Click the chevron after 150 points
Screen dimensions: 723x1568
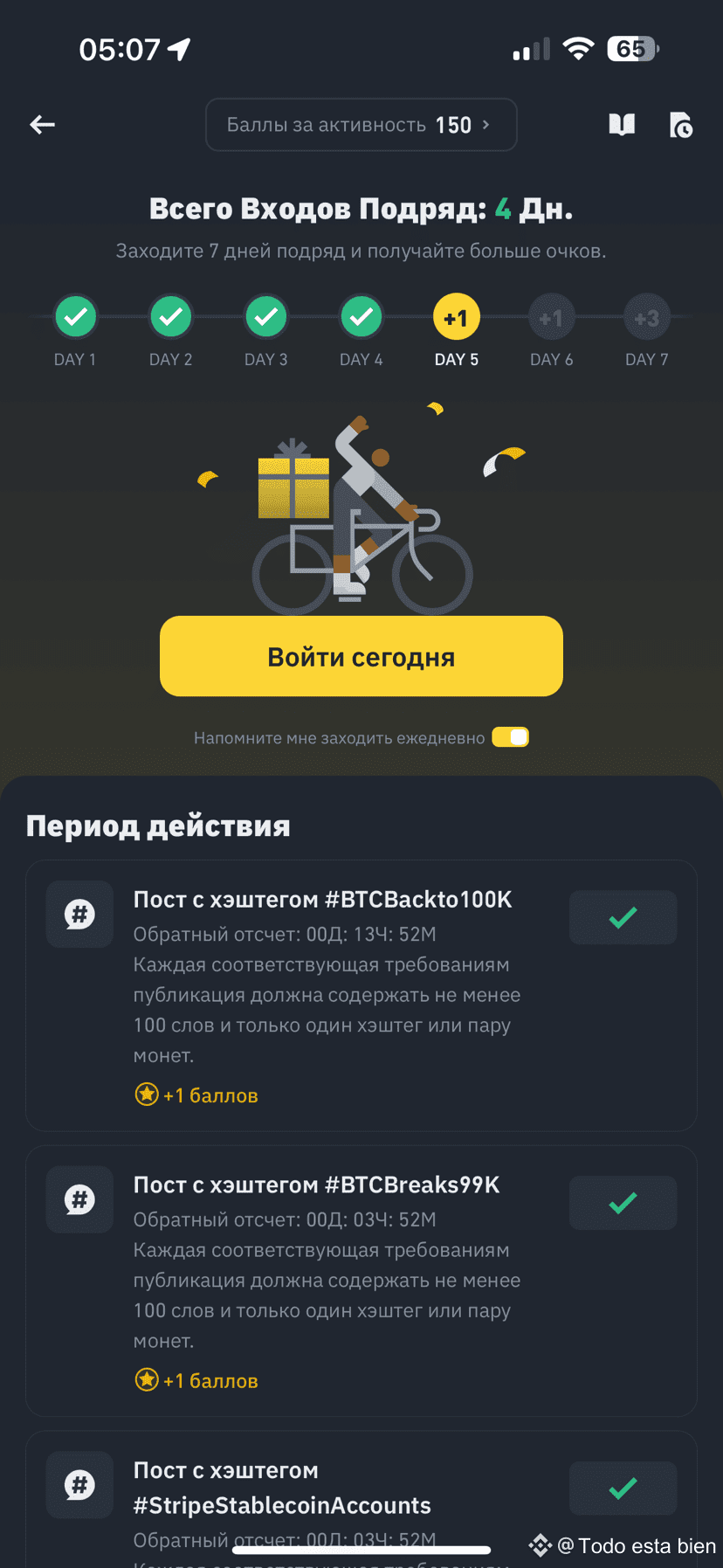(486, 124)
